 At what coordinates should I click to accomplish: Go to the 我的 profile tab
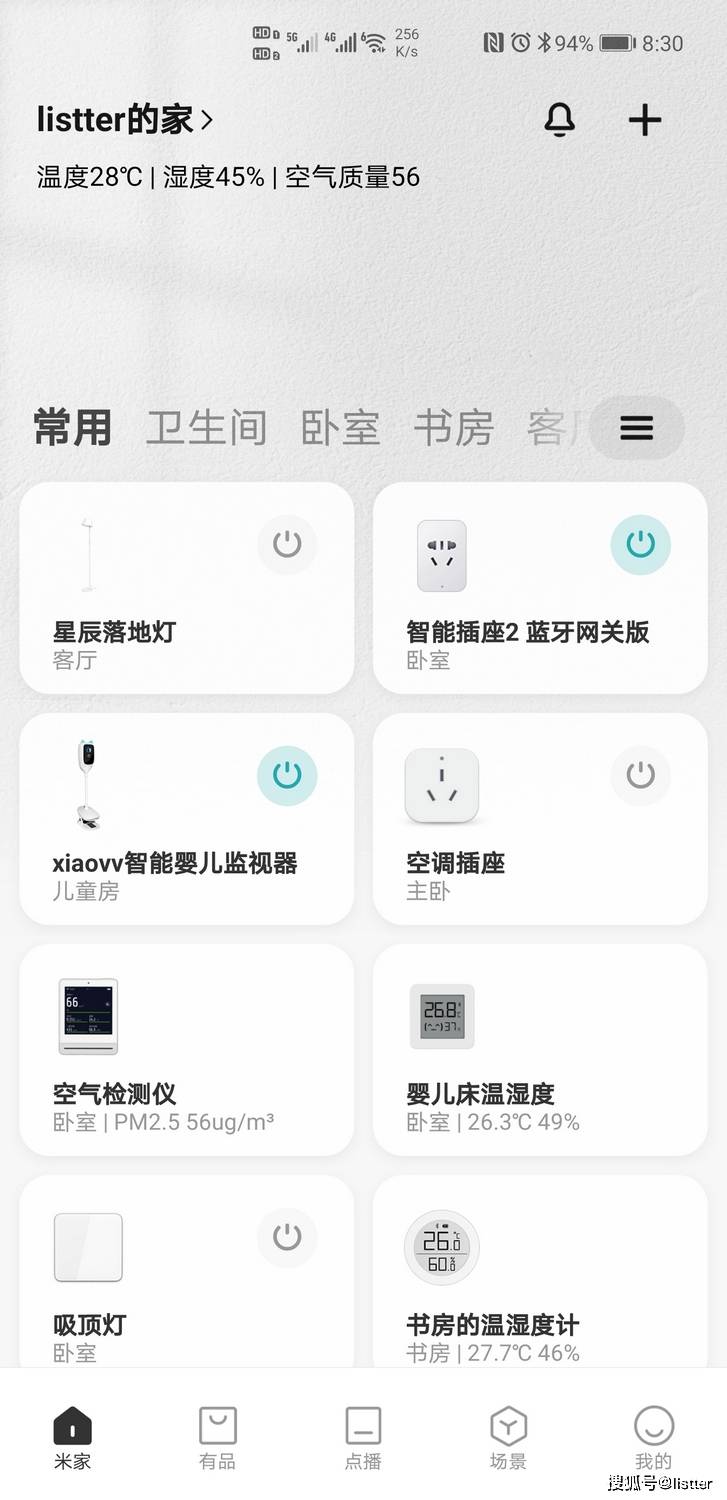653,1438
